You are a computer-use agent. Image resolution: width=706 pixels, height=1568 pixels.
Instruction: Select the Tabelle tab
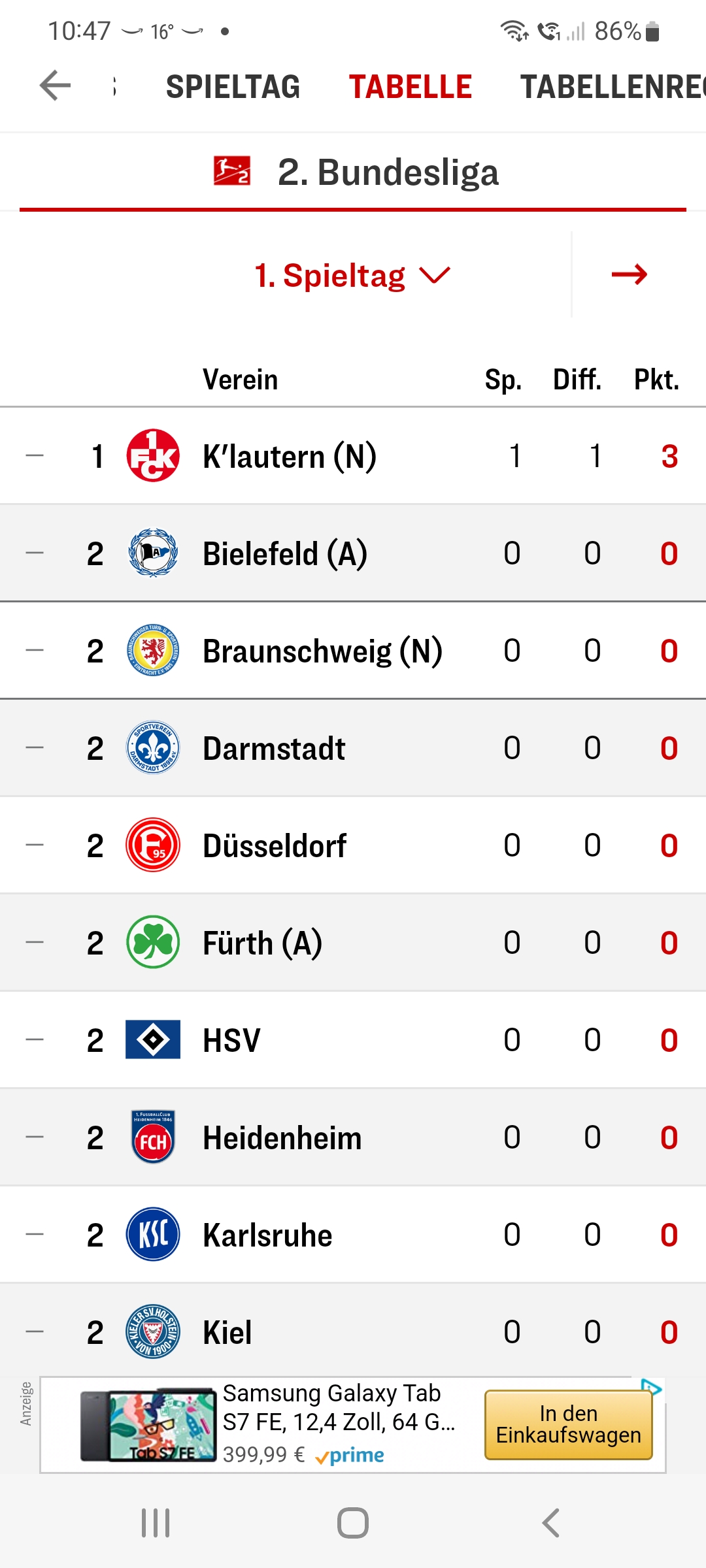pos(410,87)
